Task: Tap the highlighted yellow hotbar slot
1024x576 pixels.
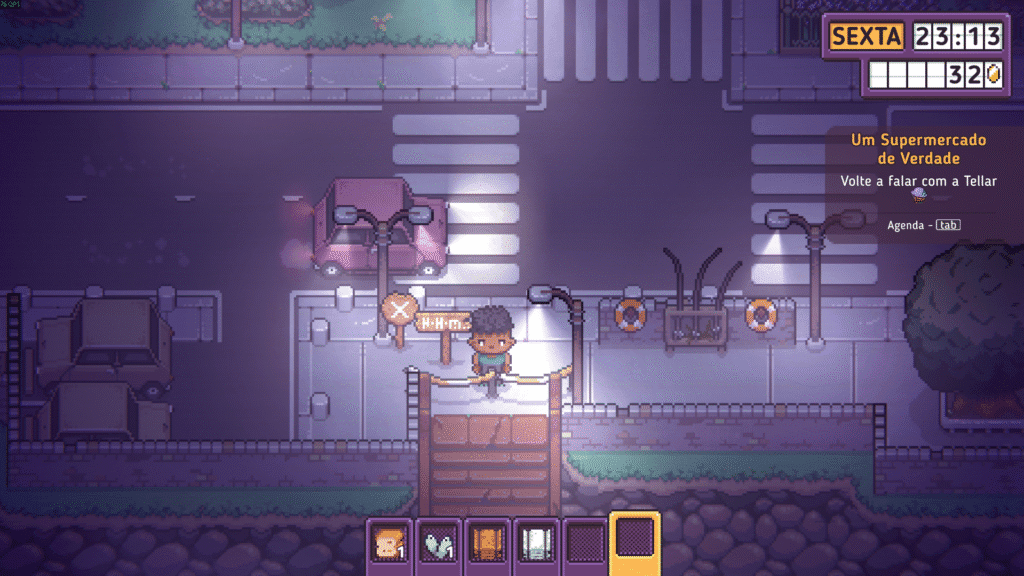Action: click(x=635, y=540)
